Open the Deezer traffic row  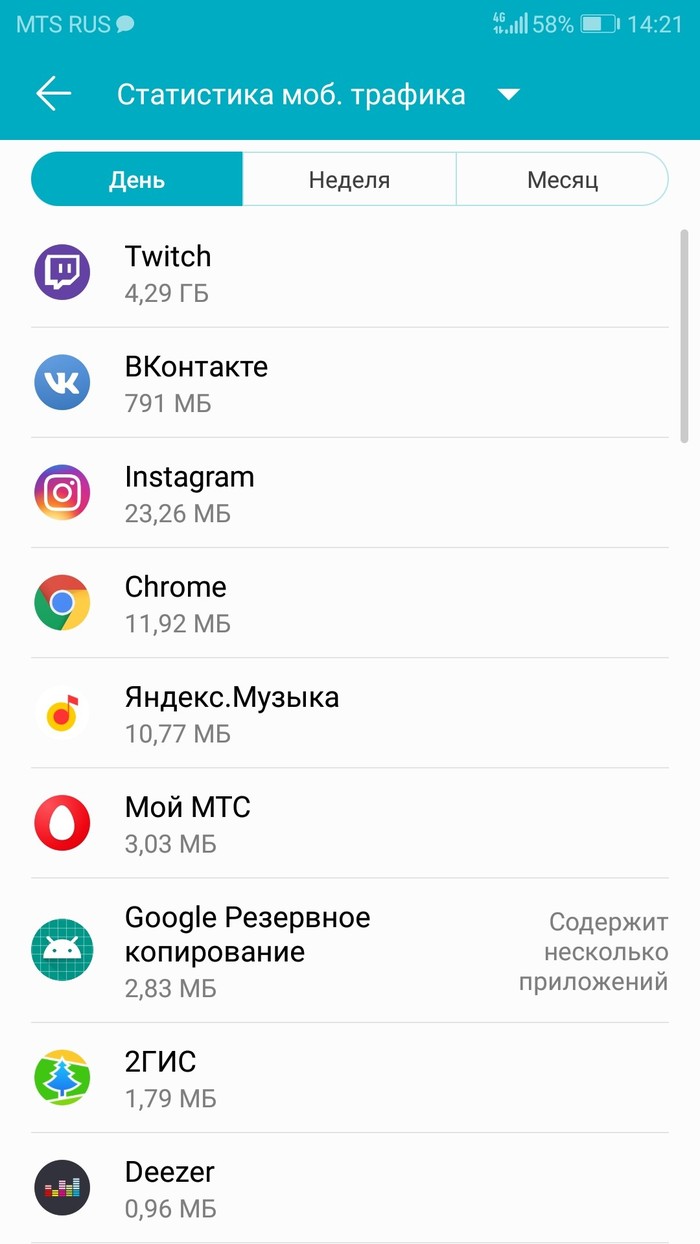pyautogui.click(x=350, y=1188)
